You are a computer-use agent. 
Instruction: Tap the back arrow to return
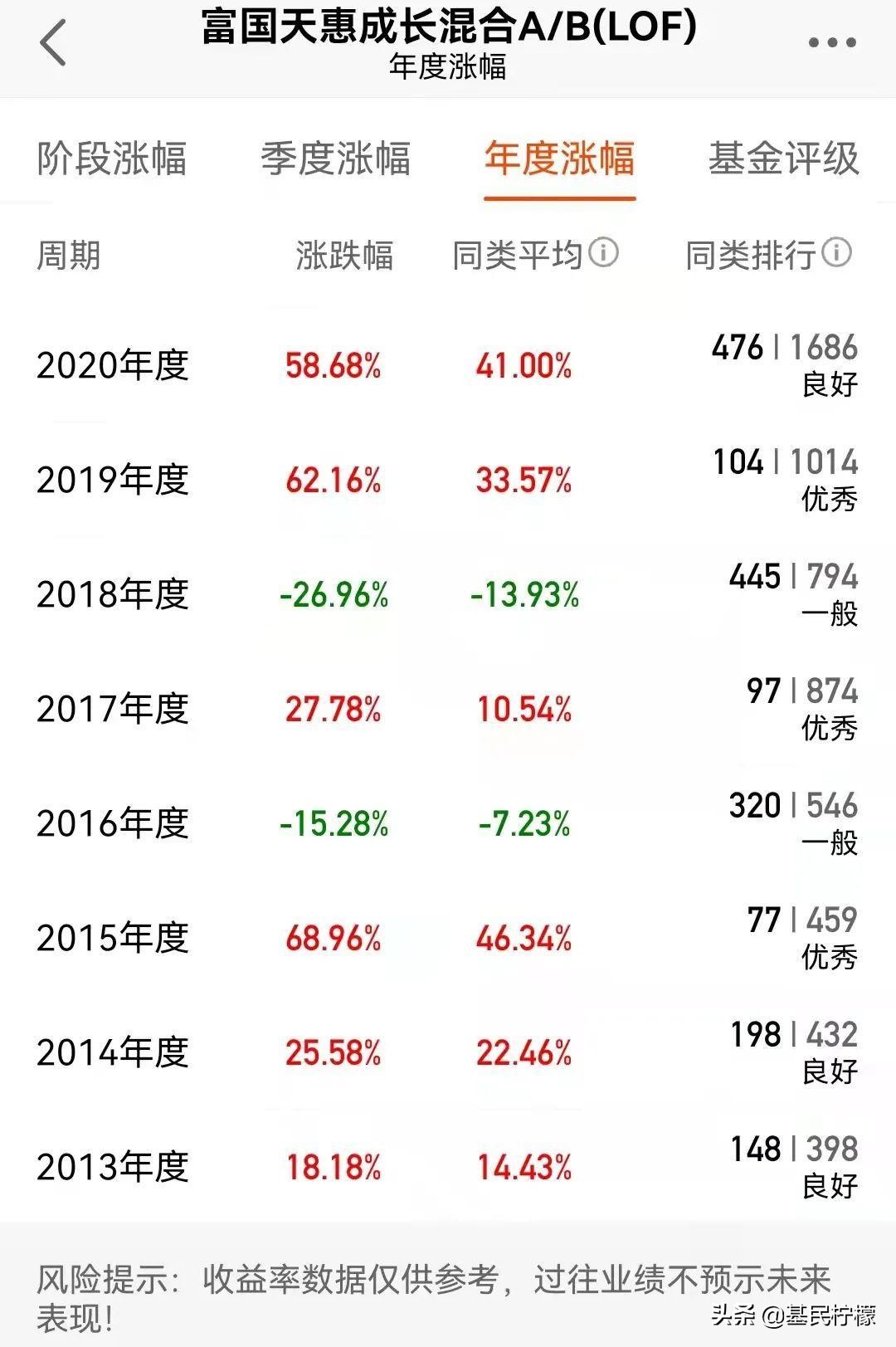(x=51, y=40)
